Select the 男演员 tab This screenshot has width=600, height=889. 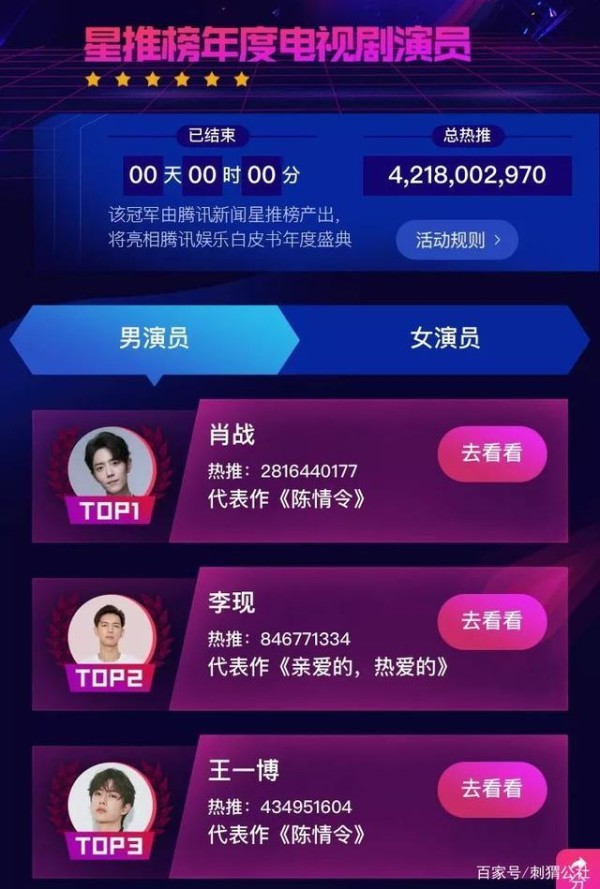(x=153, y=338)
